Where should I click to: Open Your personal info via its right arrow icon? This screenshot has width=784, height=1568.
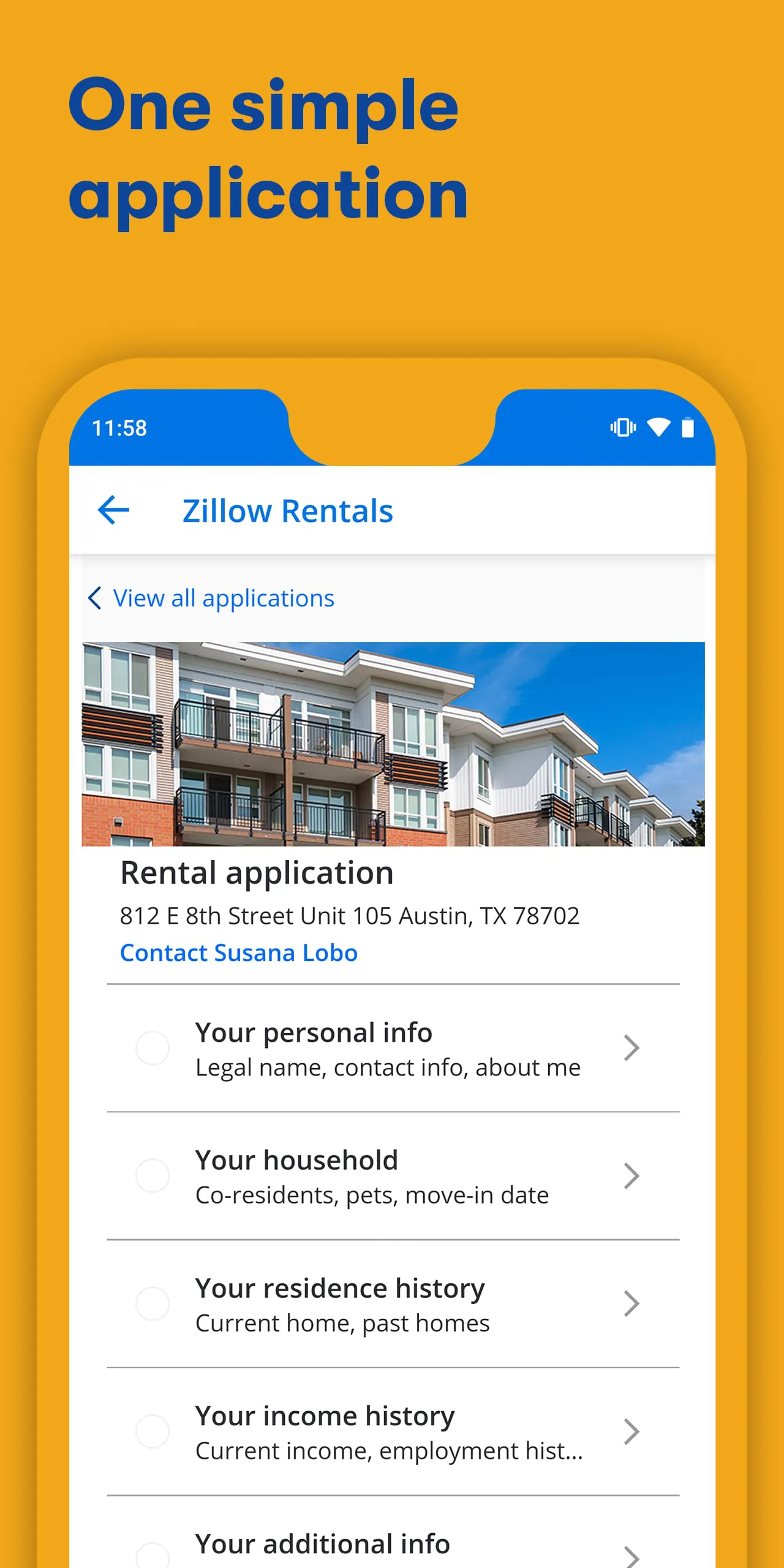coord(633,1047)
